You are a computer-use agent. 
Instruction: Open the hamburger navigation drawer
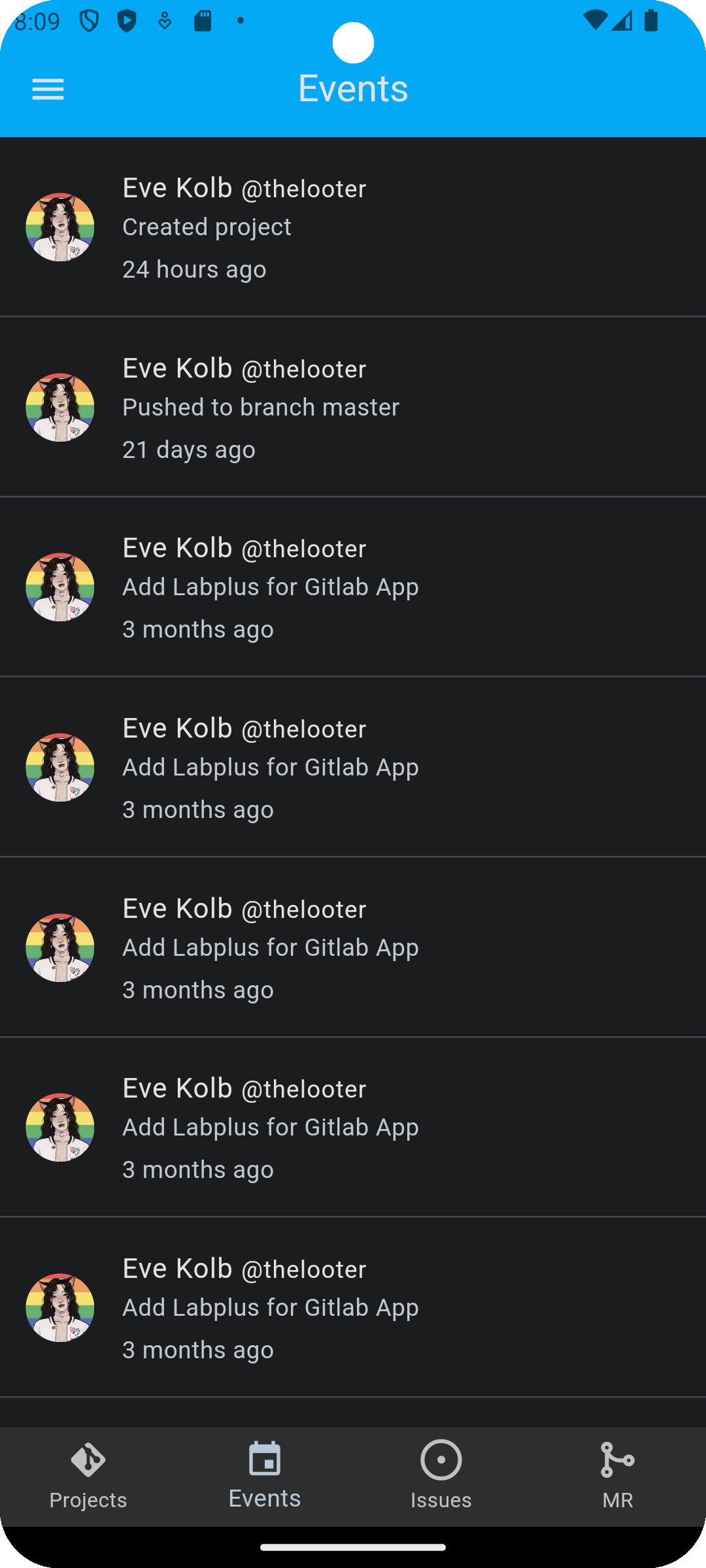[48, 90]
